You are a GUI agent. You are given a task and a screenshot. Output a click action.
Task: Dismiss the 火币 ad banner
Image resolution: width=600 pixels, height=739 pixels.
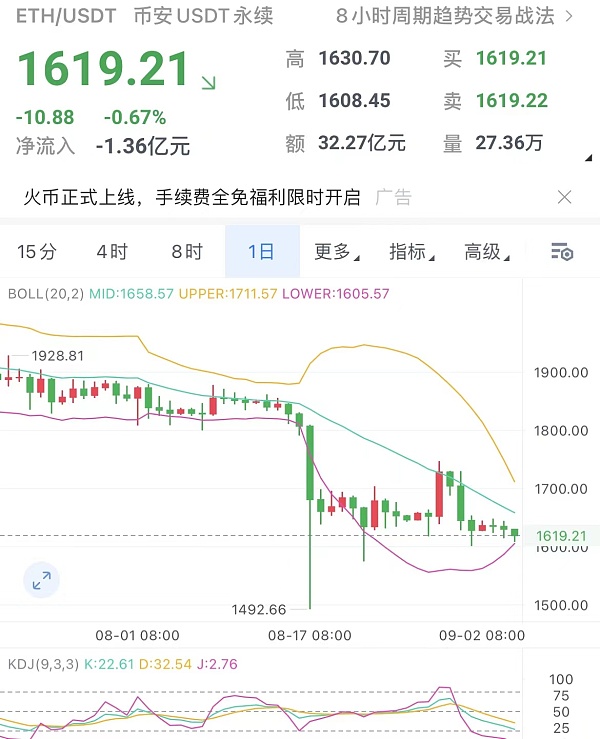(565, 197)
